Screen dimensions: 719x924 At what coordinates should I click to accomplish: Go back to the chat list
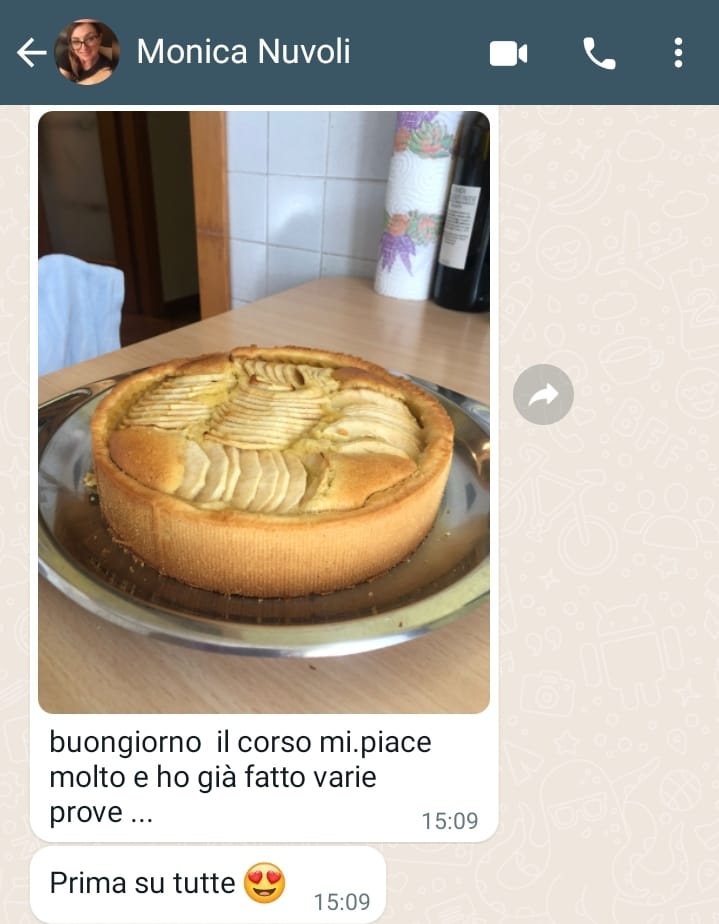(x=30, y=53)
